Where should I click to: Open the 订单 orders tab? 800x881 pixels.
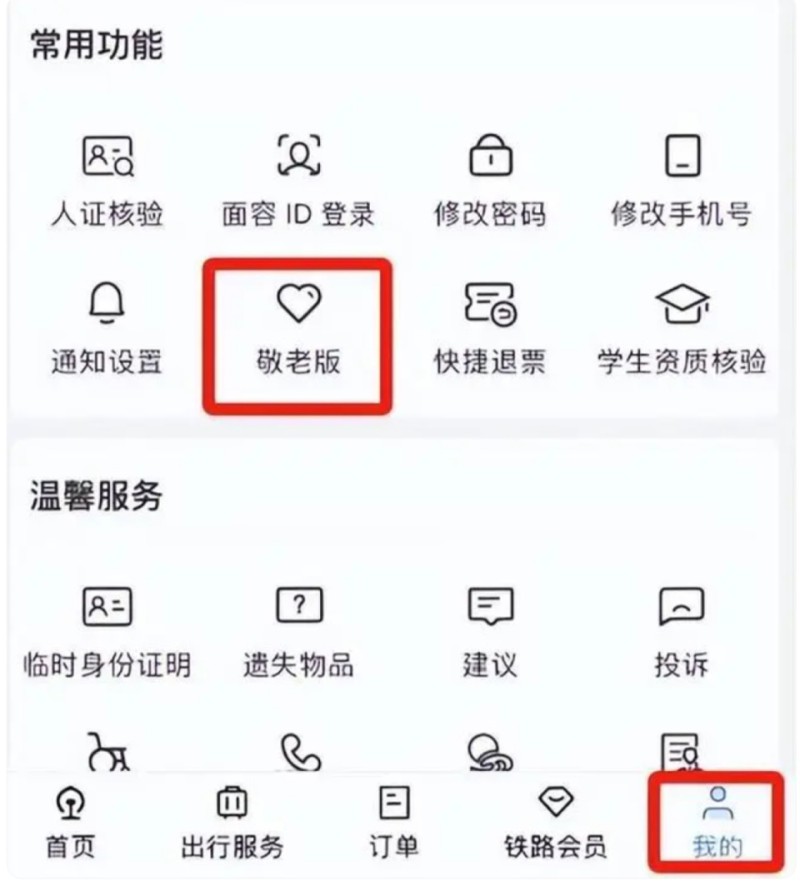(x=394, y=824)
